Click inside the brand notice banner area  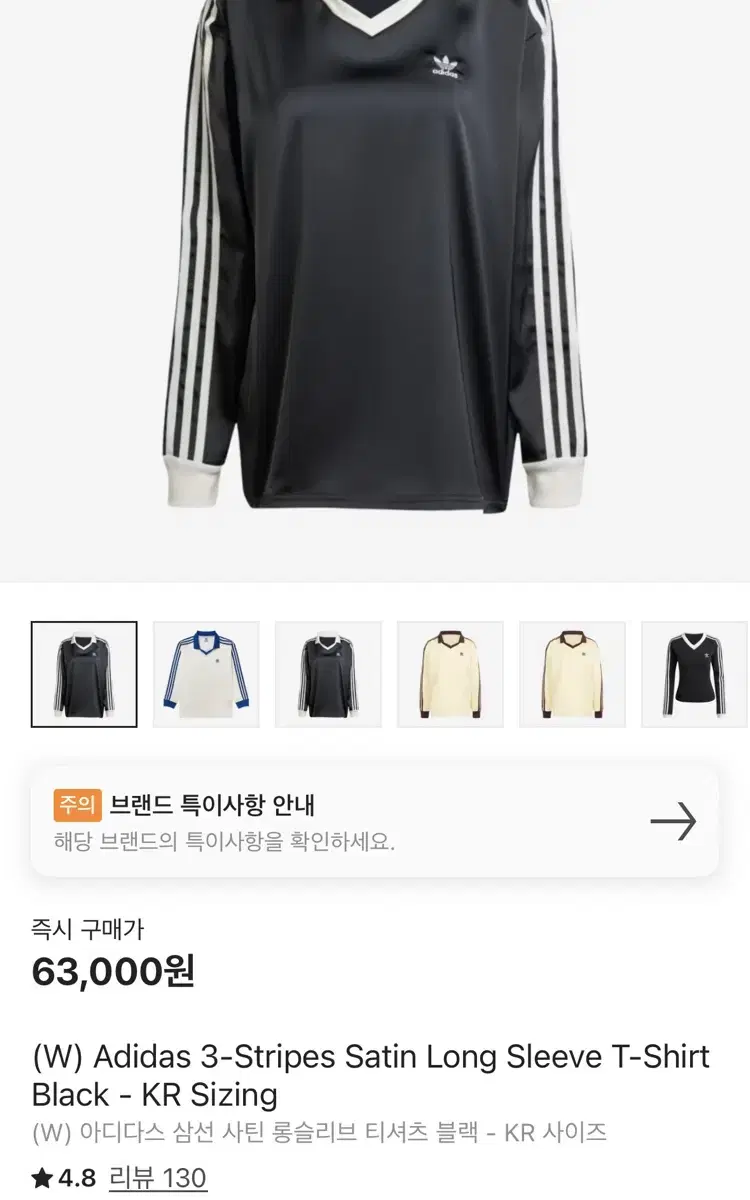[375, 820]
